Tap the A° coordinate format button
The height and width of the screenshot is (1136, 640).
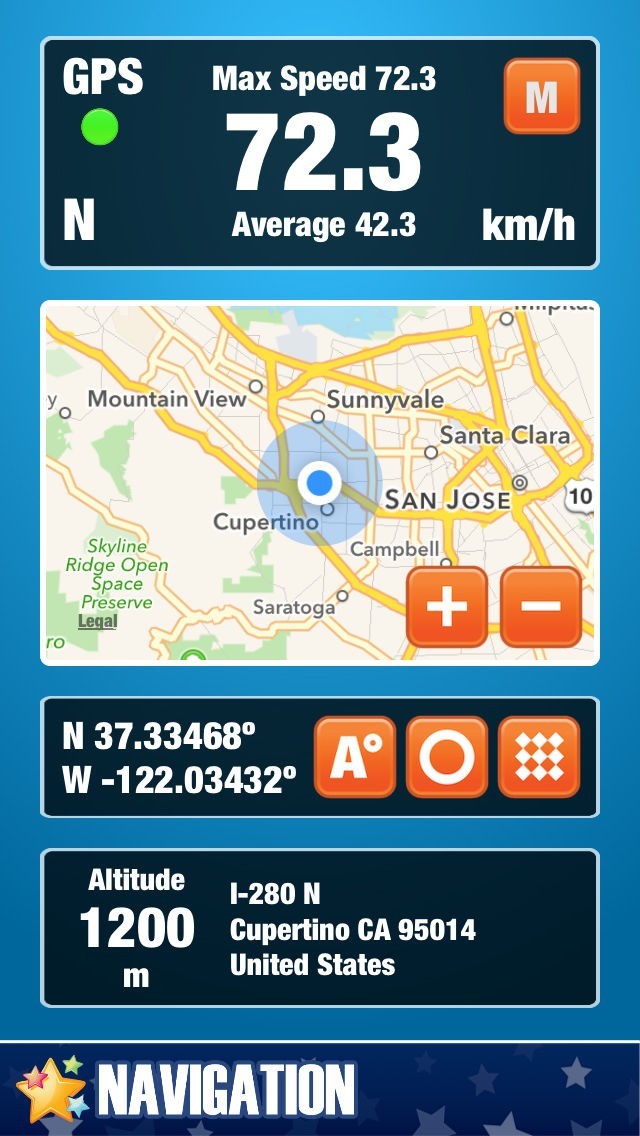click(x=355, y=757)
